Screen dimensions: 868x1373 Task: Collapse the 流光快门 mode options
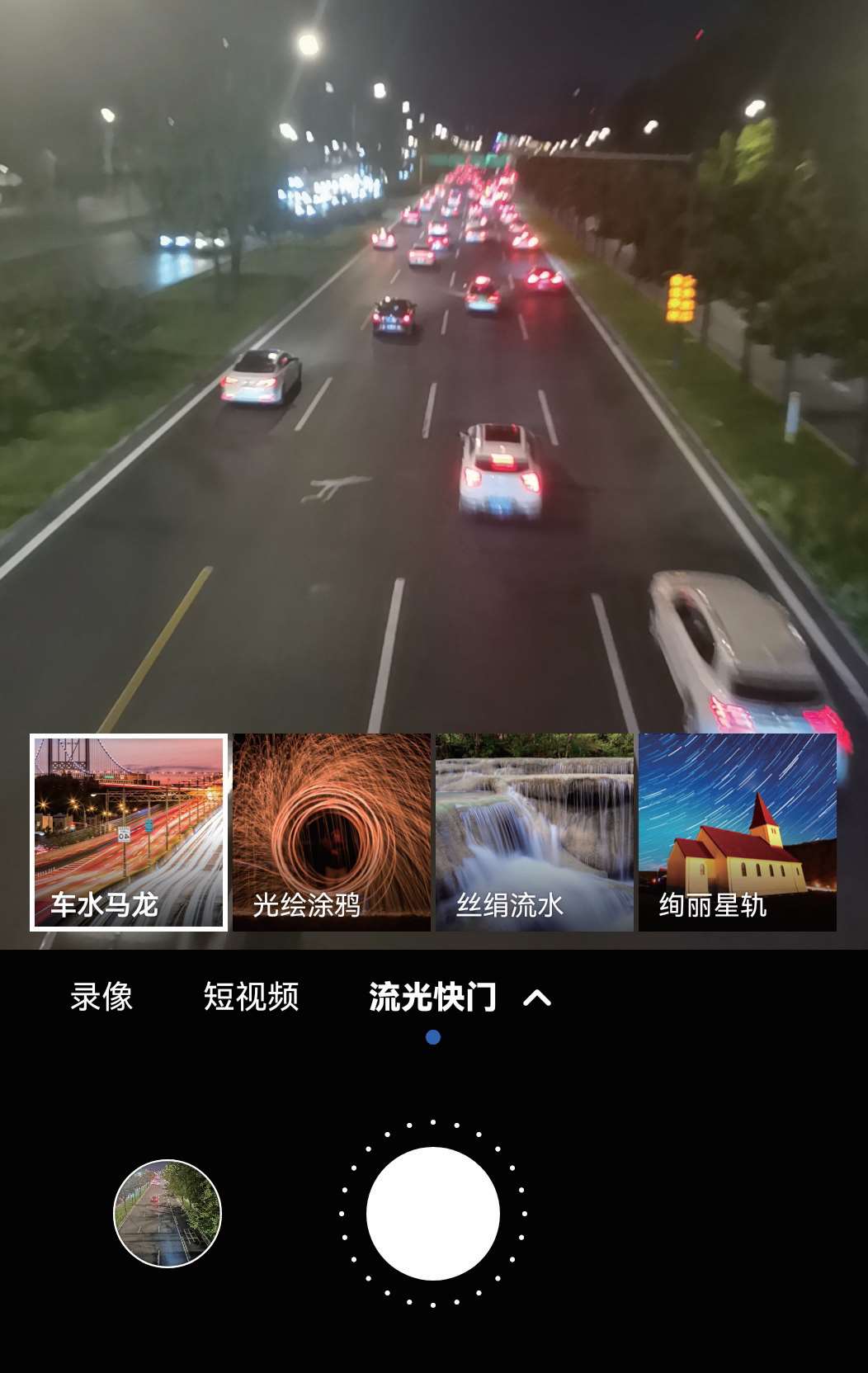537,998
